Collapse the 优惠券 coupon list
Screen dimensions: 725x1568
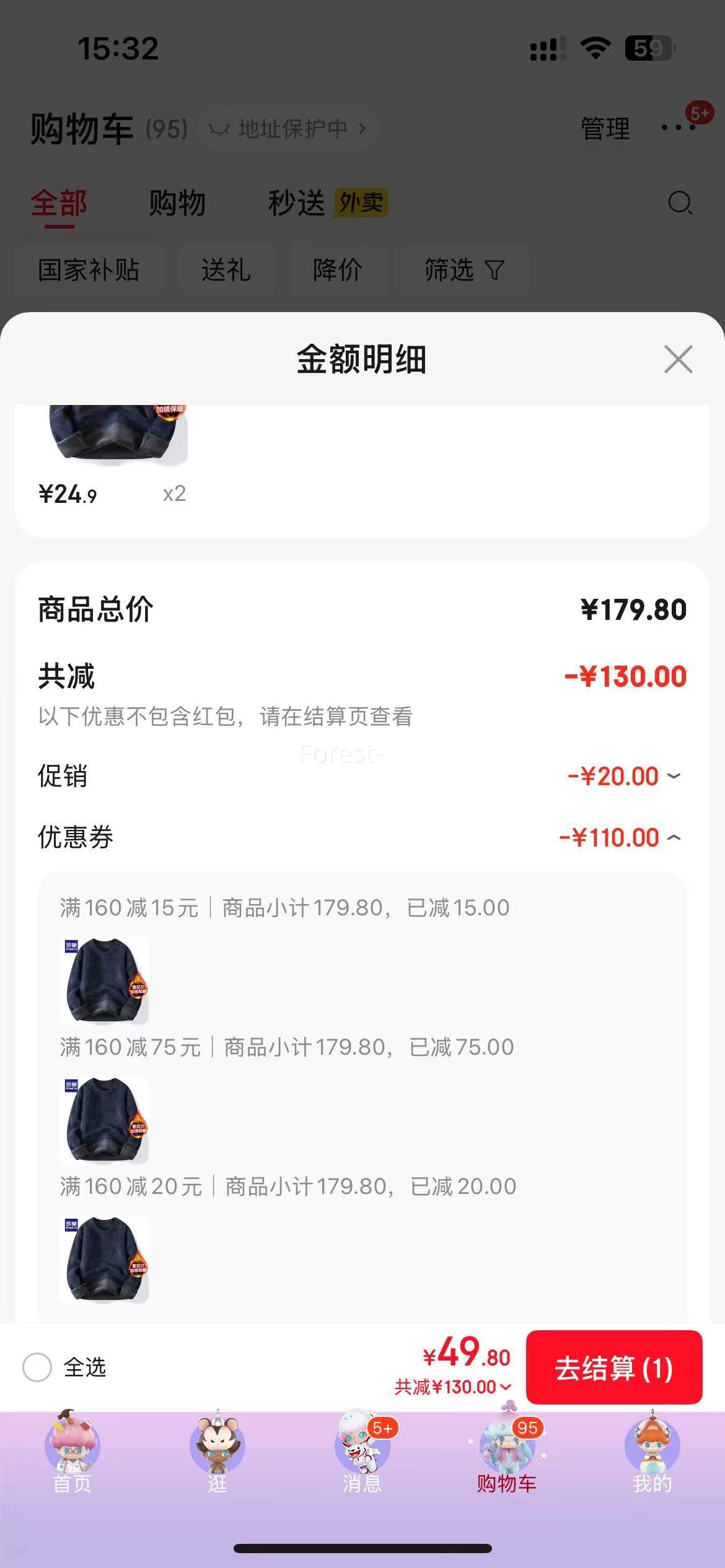click(672, 837)
